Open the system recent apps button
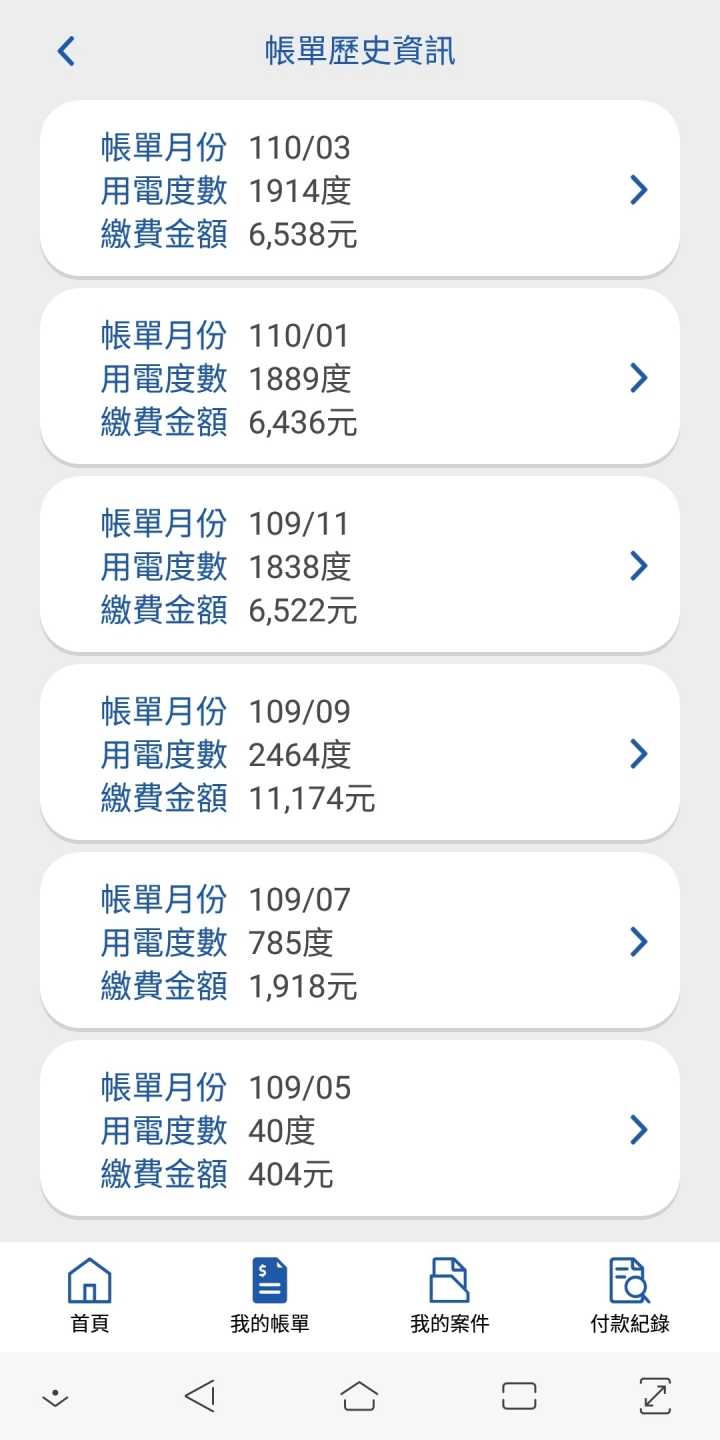Screen dimensions: 720x1440 click(519, 1396)
